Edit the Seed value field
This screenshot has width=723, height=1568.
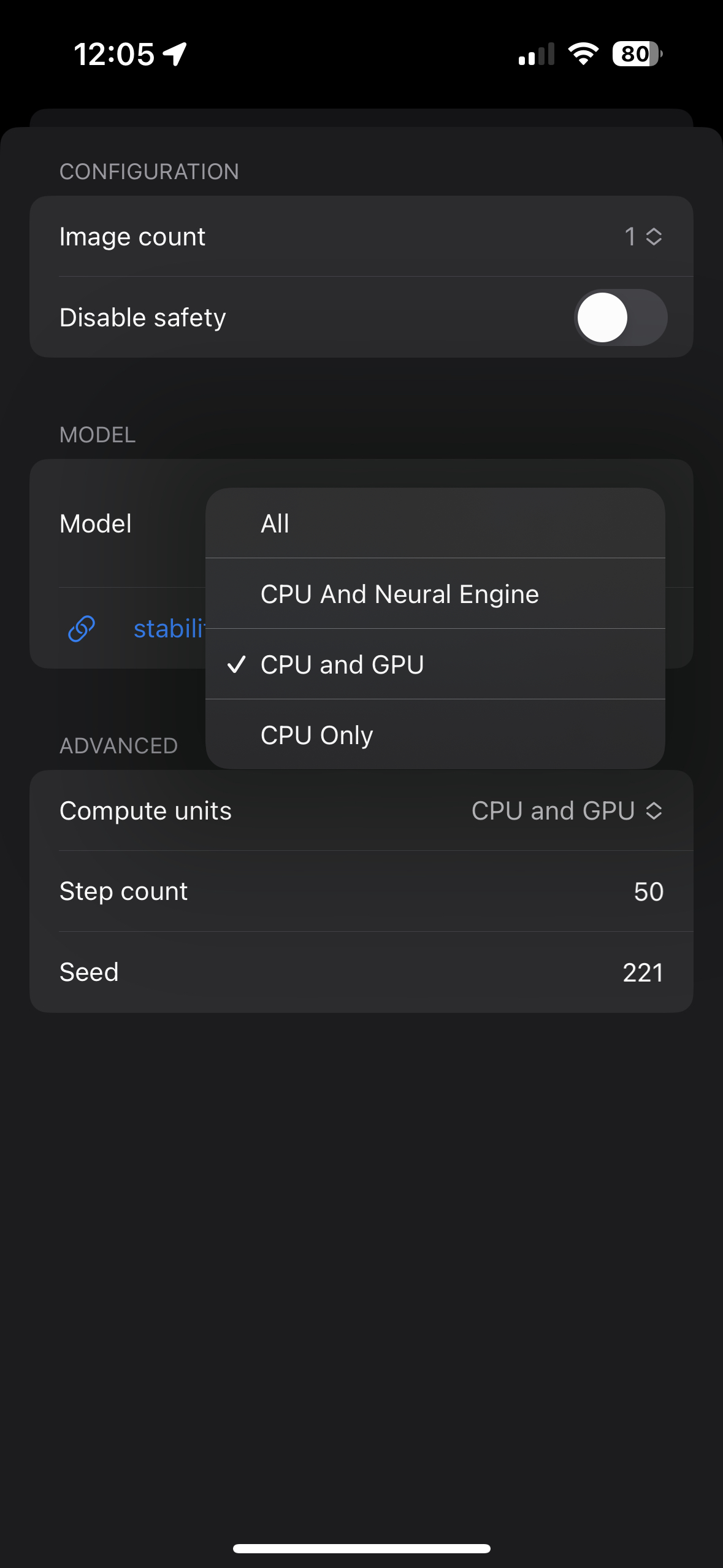[x=643, y=972]
